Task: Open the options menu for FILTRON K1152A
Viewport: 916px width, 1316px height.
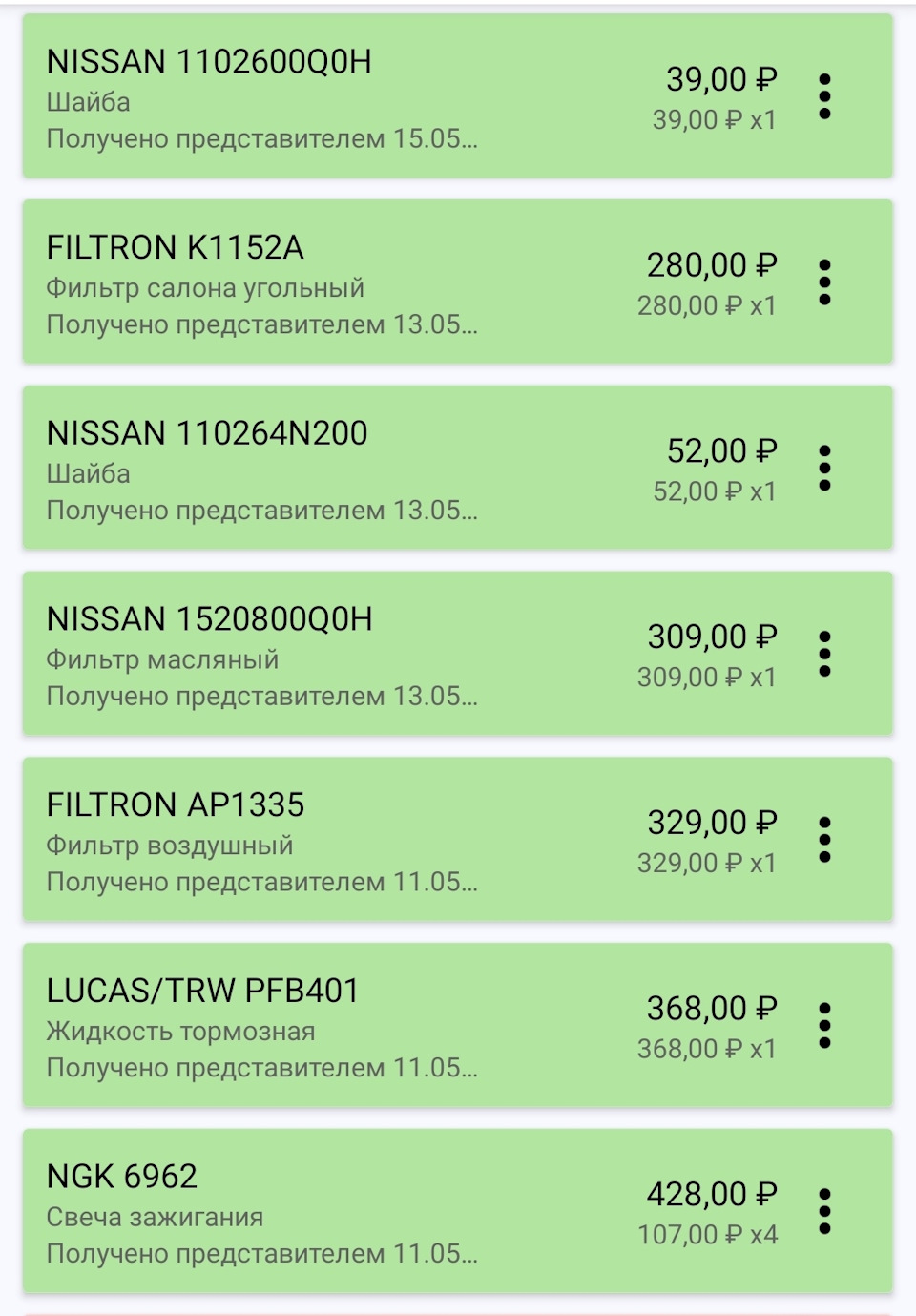Action: pos(824,282)
